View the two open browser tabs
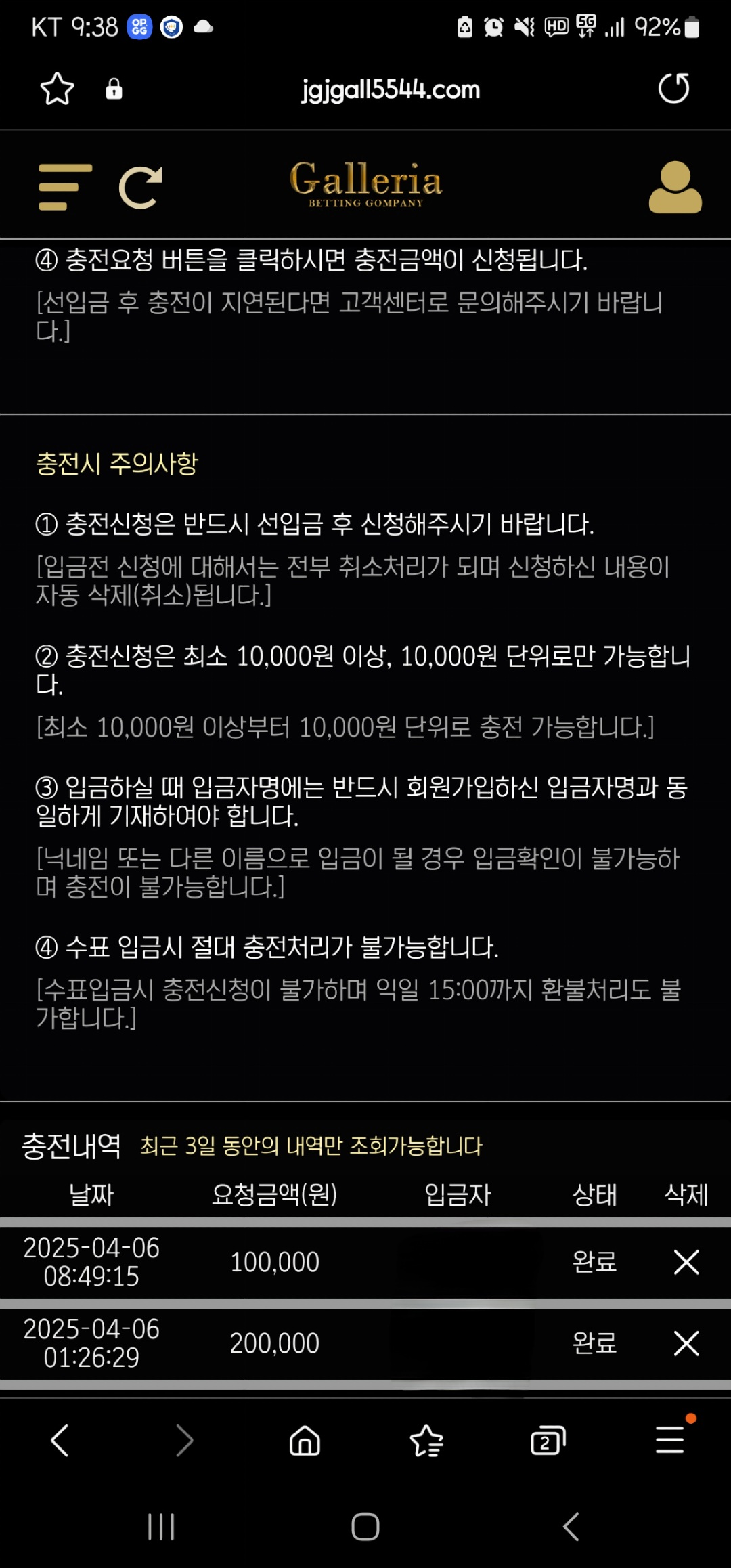The width and height of the screenshot is (731, 1568). (548, 1440)
